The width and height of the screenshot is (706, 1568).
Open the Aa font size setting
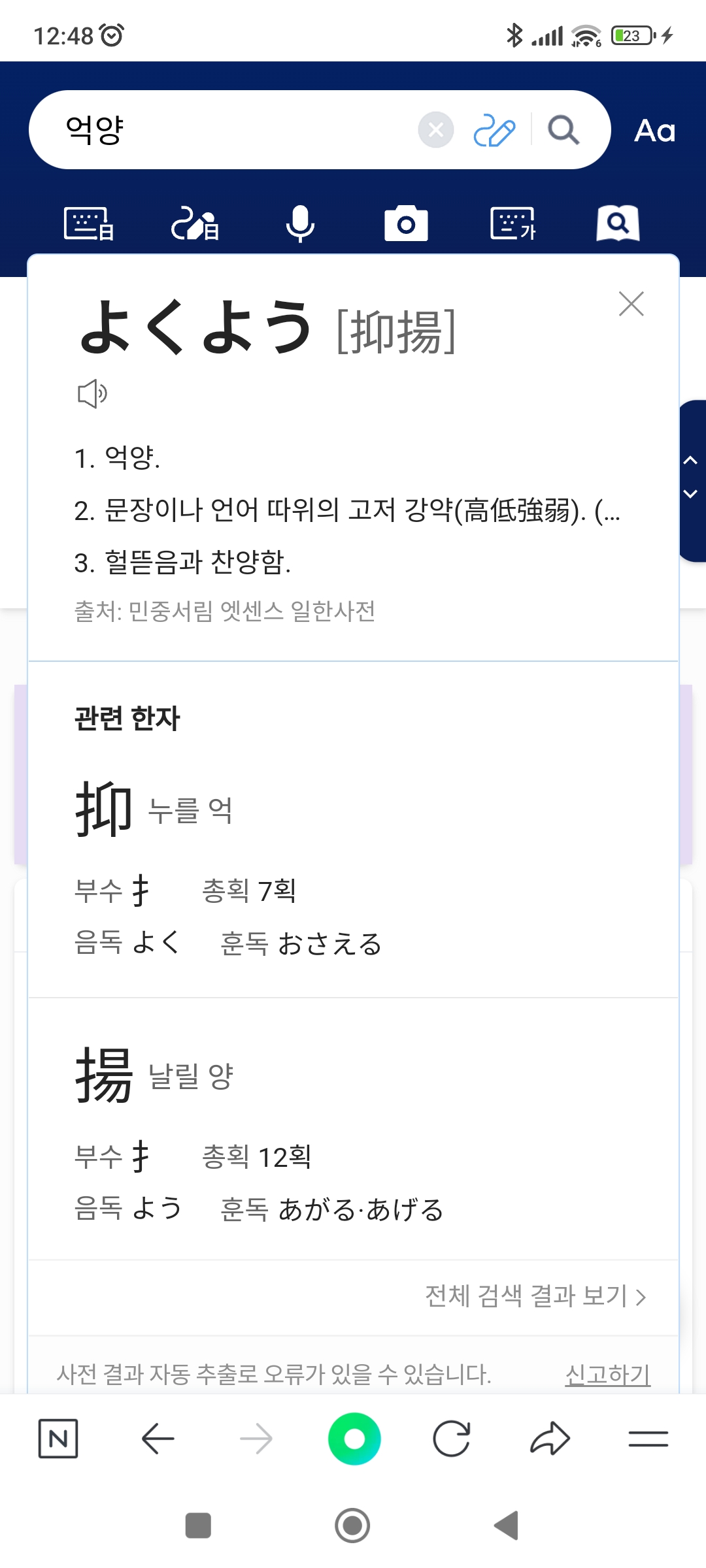coord(654,131)
